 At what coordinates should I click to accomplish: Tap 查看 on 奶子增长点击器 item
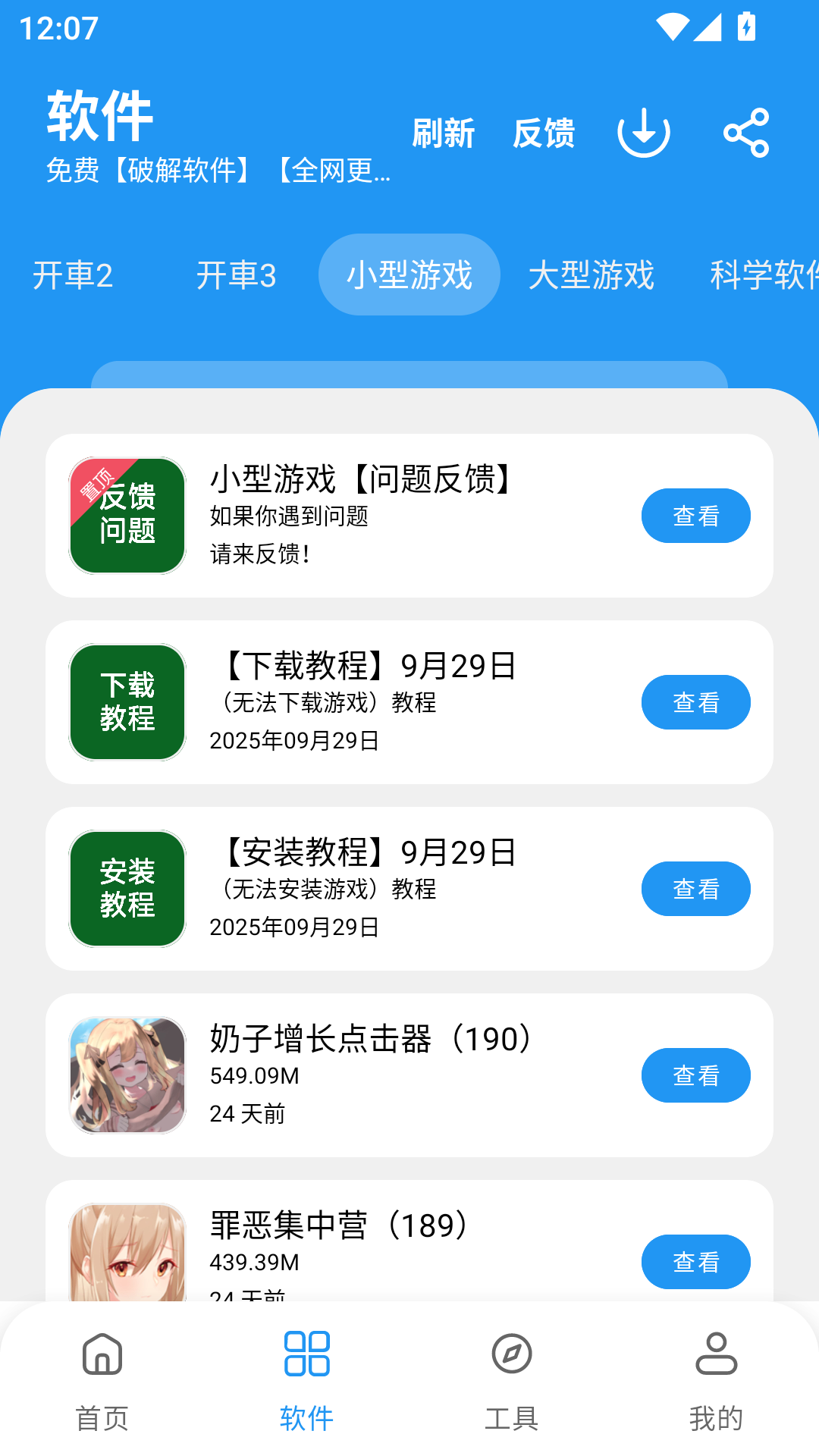695,1075
